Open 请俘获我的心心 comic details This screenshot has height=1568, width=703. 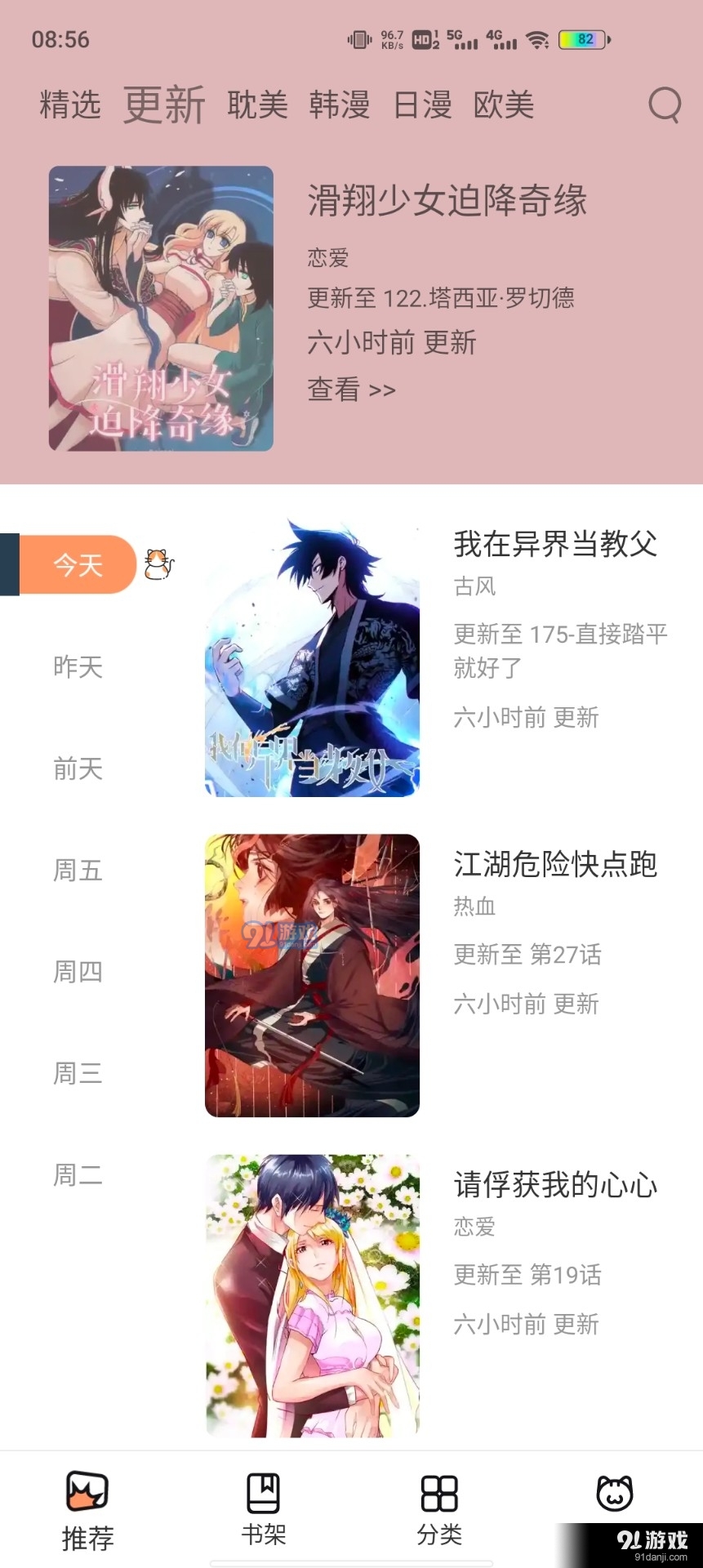[x=554, y=1186]
